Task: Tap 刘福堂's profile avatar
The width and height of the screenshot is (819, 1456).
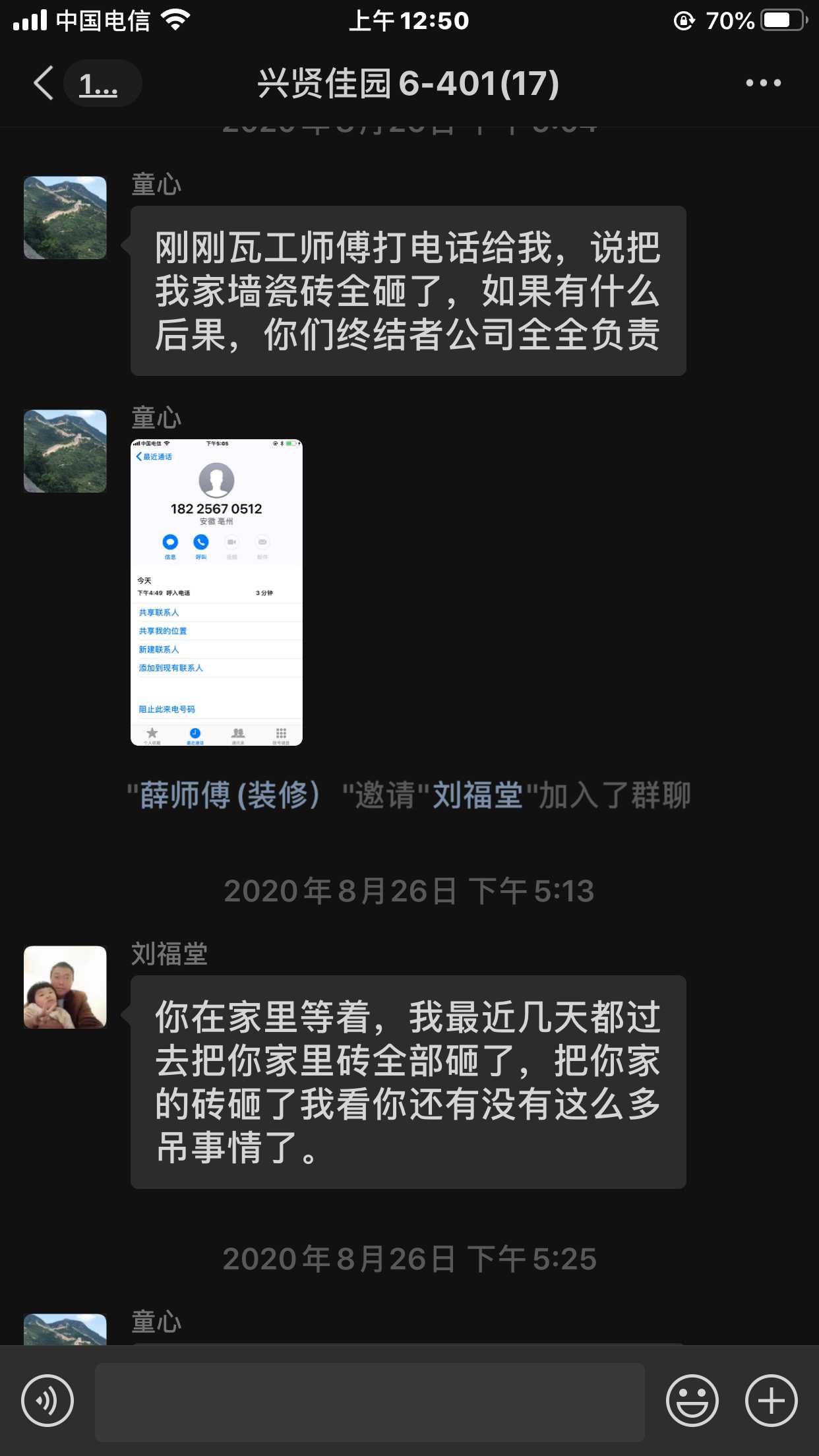Action: click(65, 987)
